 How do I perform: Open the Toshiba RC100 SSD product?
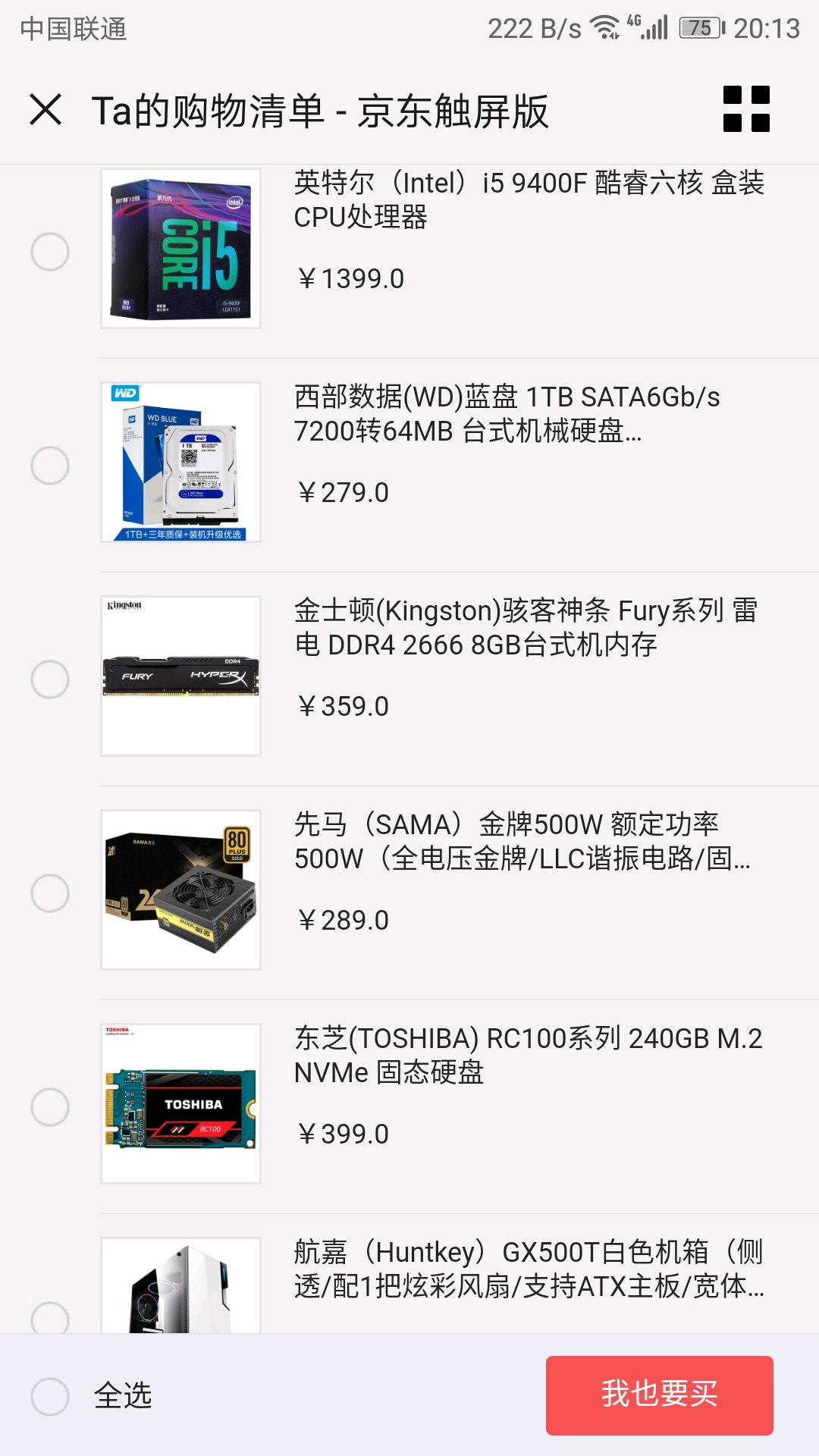click(180, 1104)
